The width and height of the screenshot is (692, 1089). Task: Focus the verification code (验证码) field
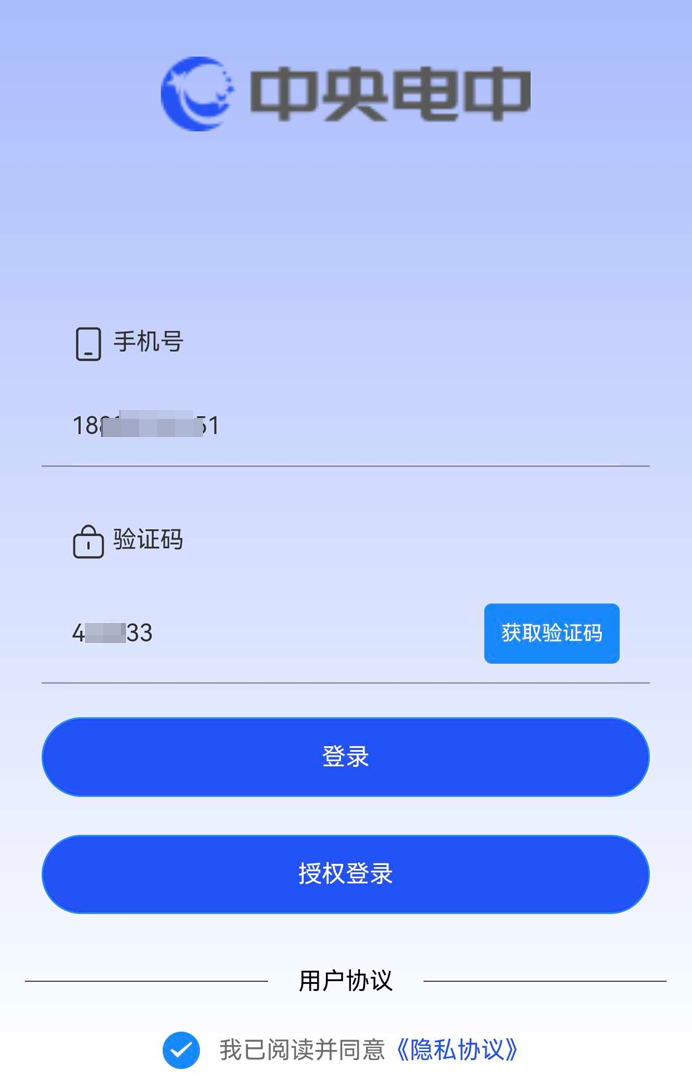point(260,633)
